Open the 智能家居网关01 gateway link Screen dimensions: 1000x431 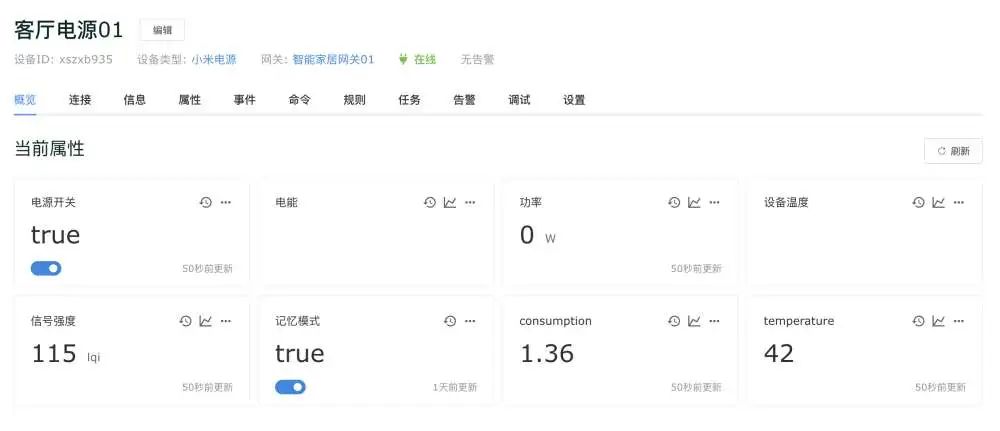click(333, 60)
